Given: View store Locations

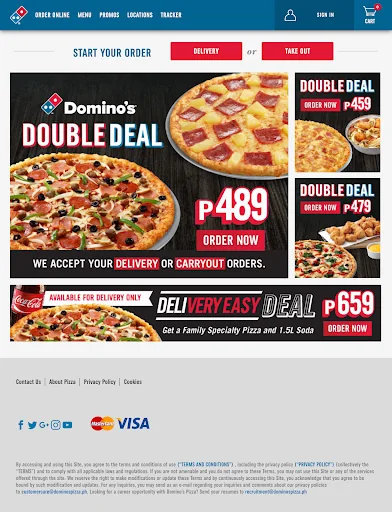Looking at the screenshot, I should [x=140, y=15].
